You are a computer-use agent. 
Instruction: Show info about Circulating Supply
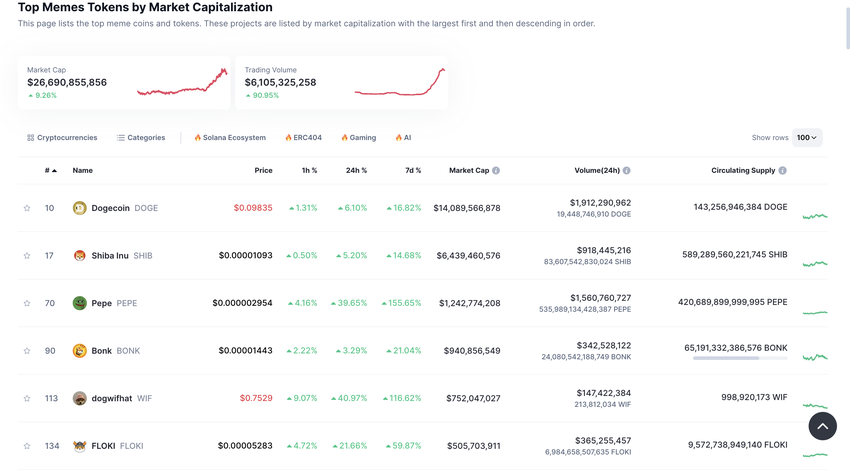click(x=783, y=171)
